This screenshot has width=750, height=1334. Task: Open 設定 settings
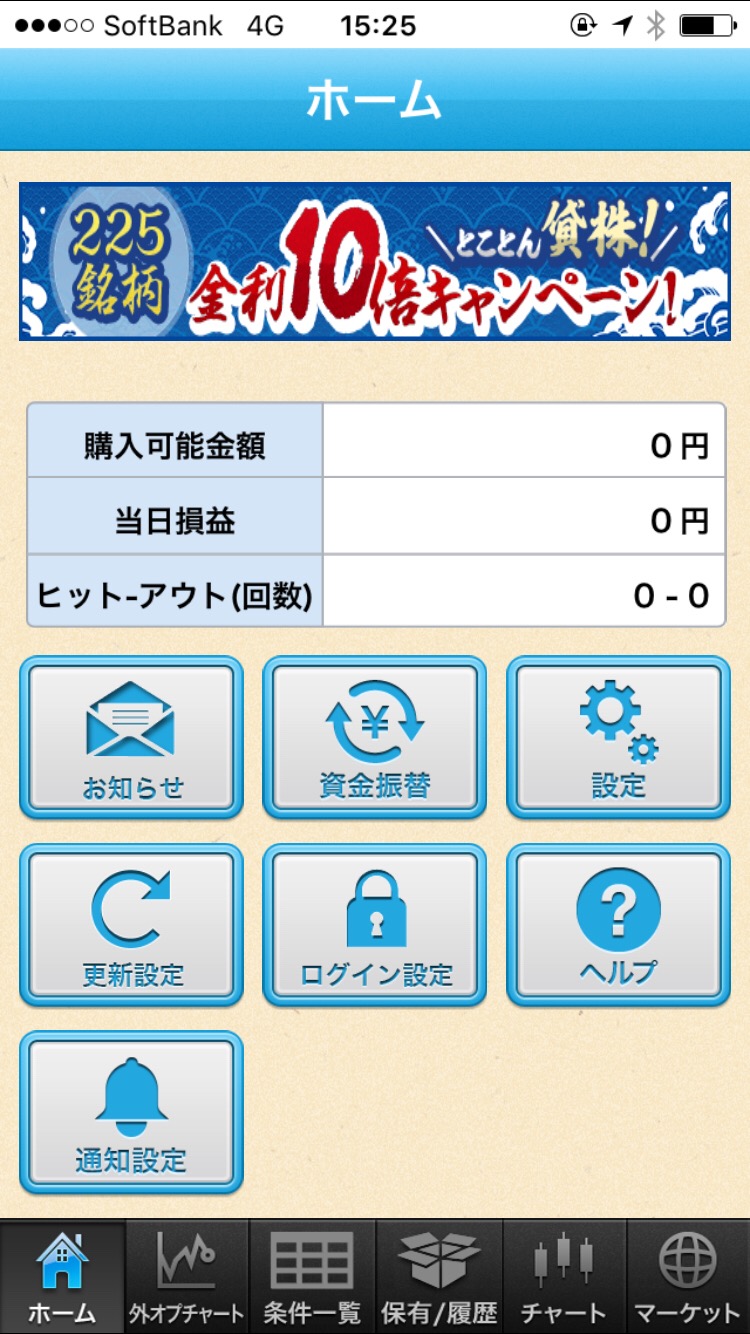[618, 737]
